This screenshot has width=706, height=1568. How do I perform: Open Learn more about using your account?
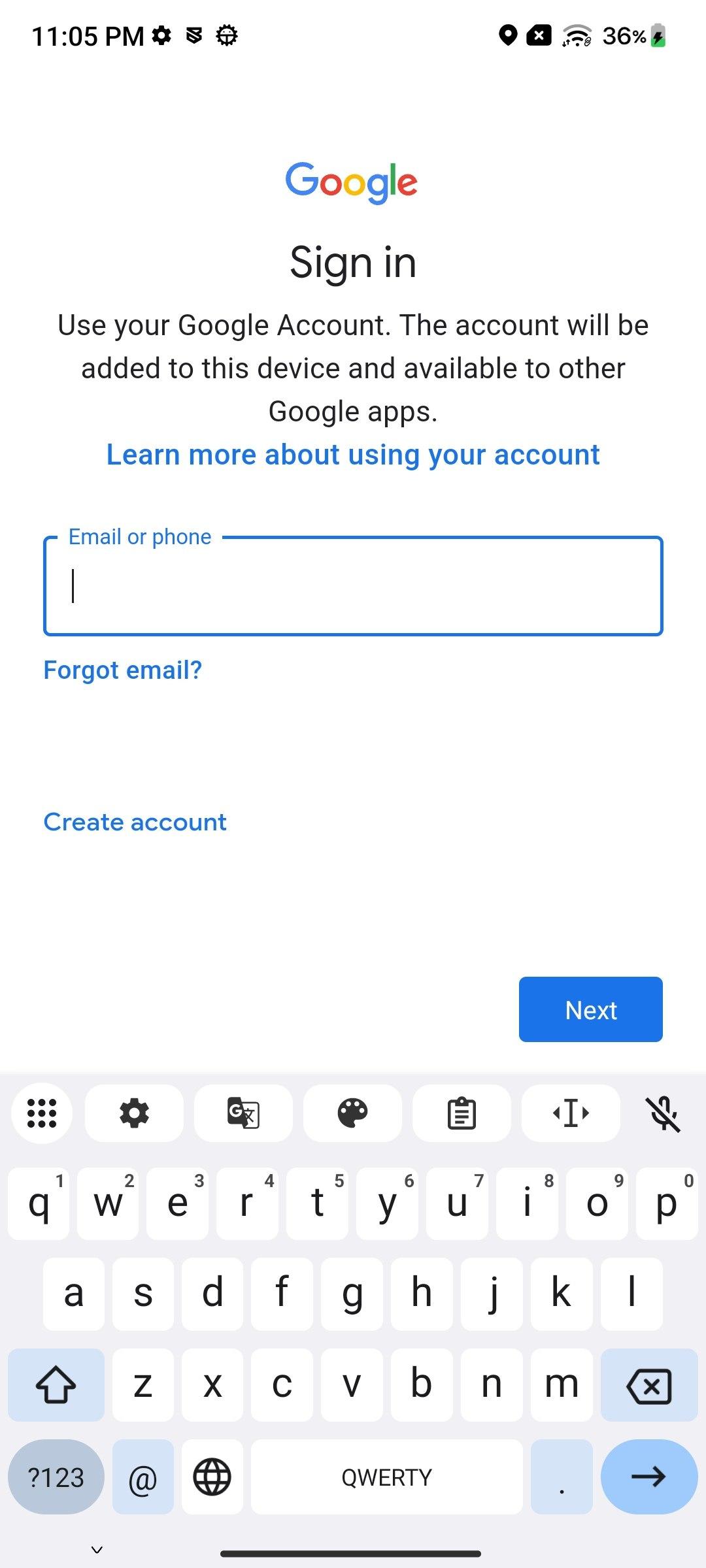(x=353, y=455)
